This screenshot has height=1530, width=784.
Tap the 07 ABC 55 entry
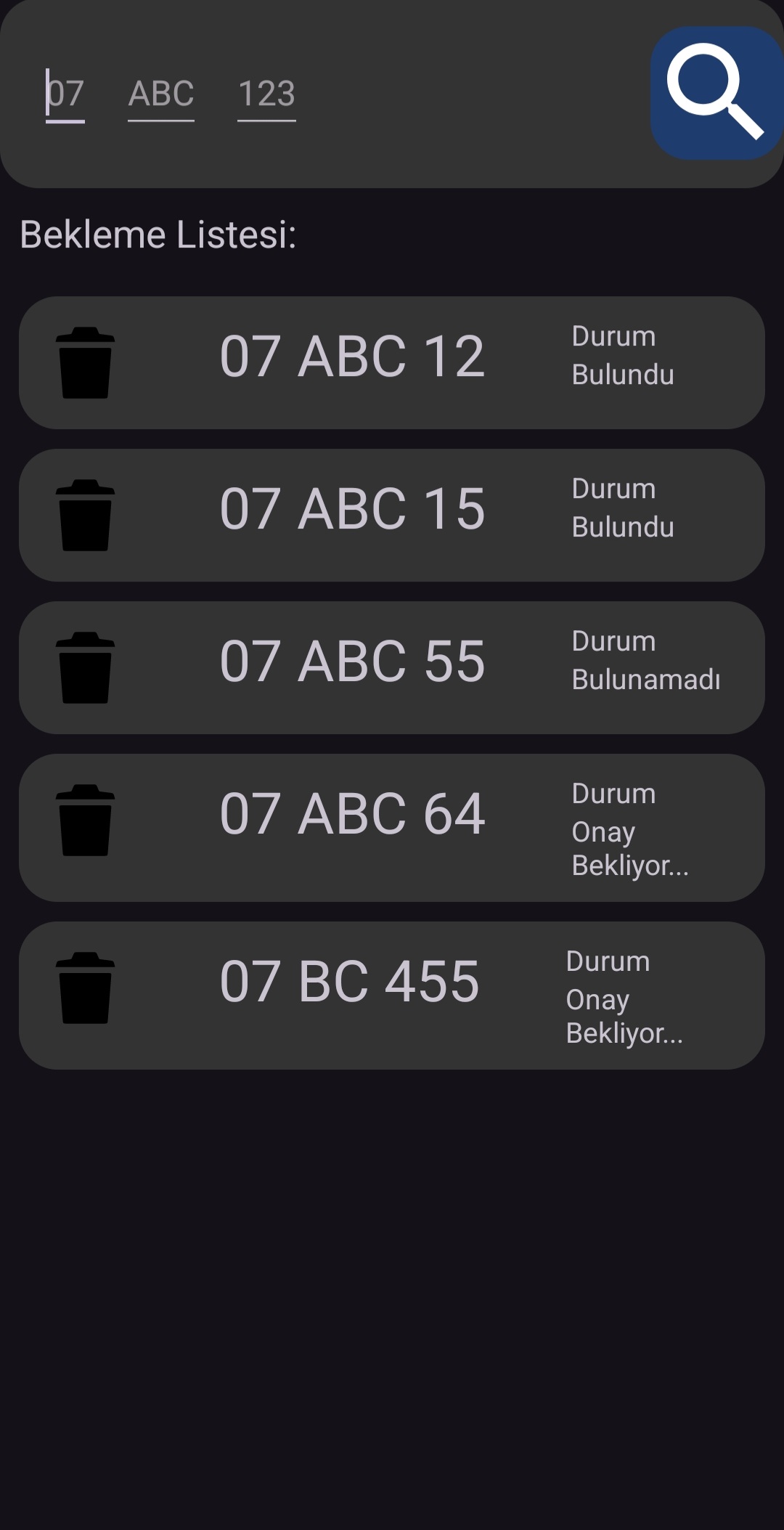click(353, 661)
